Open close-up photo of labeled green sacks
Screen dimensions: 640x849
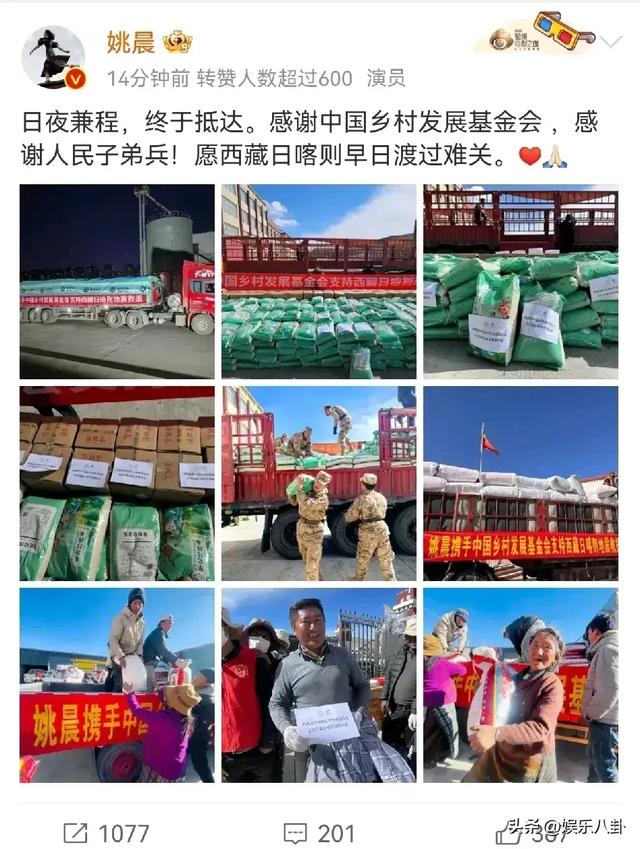tap(520, 281)
